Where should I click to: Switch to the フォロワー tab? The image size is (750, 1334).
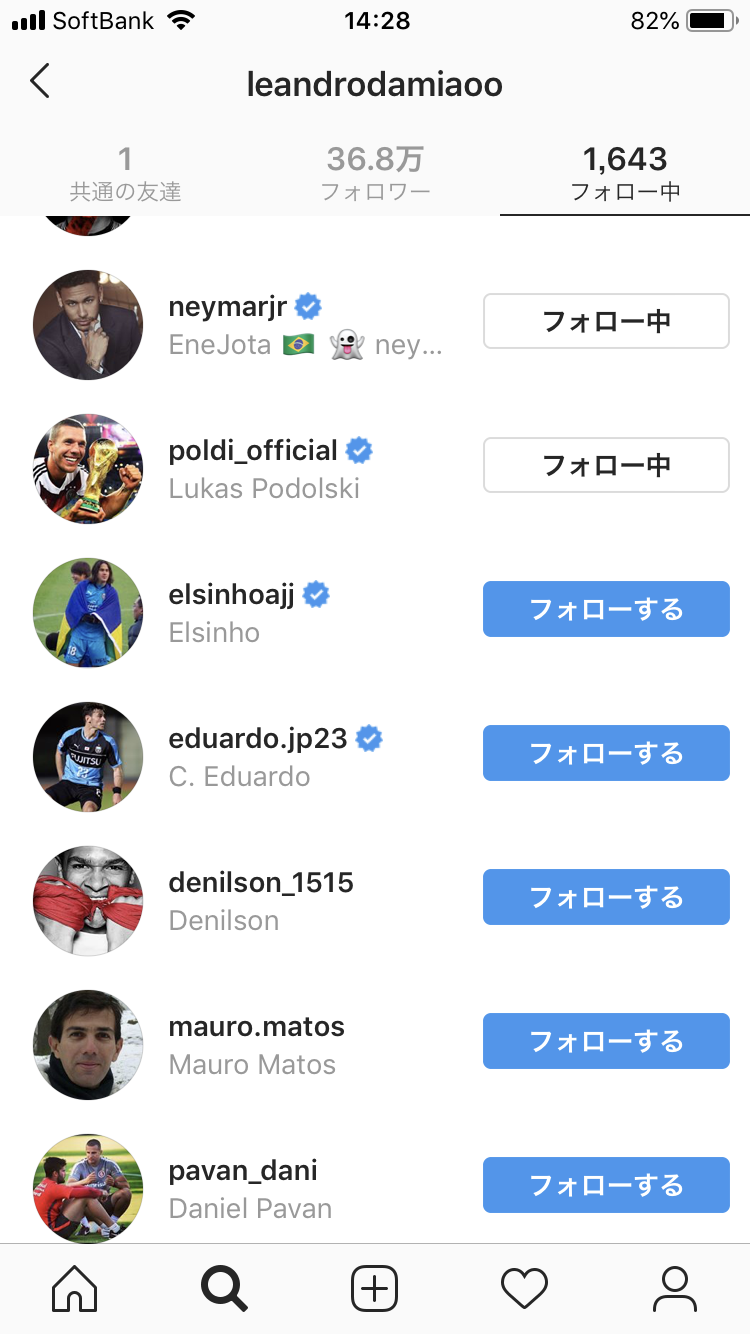click(x=375, y=174)
